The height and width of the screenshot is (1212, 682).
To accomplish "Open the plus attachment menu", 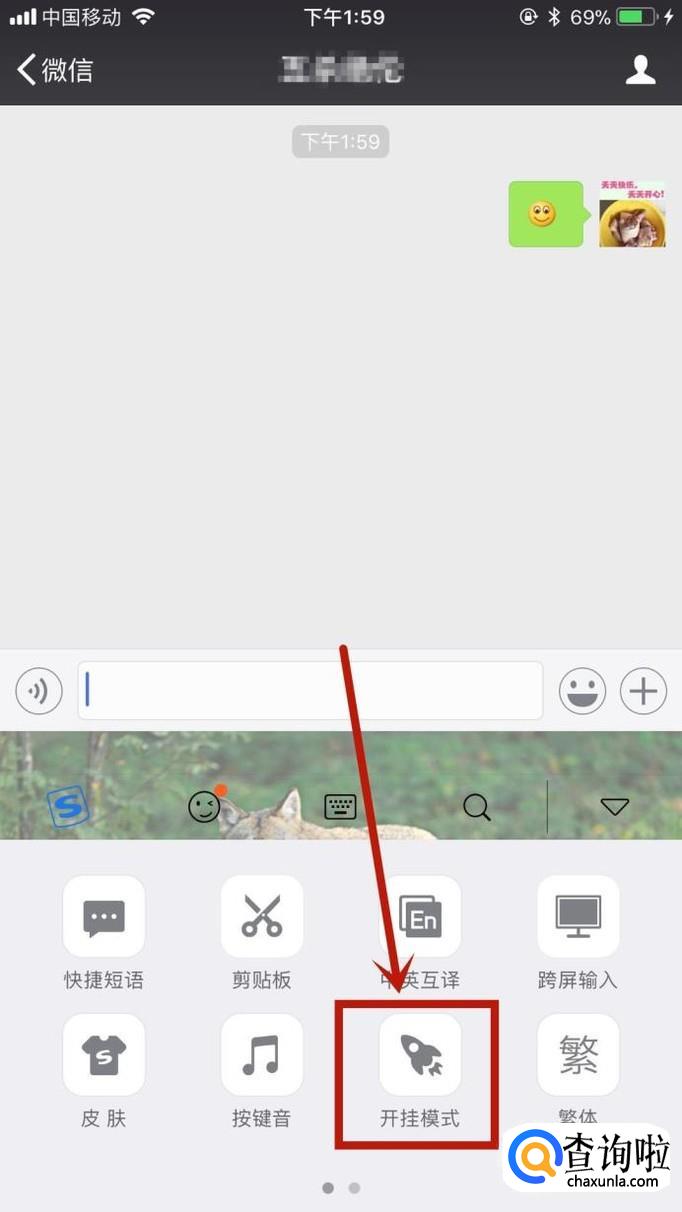I will (643, 691).
